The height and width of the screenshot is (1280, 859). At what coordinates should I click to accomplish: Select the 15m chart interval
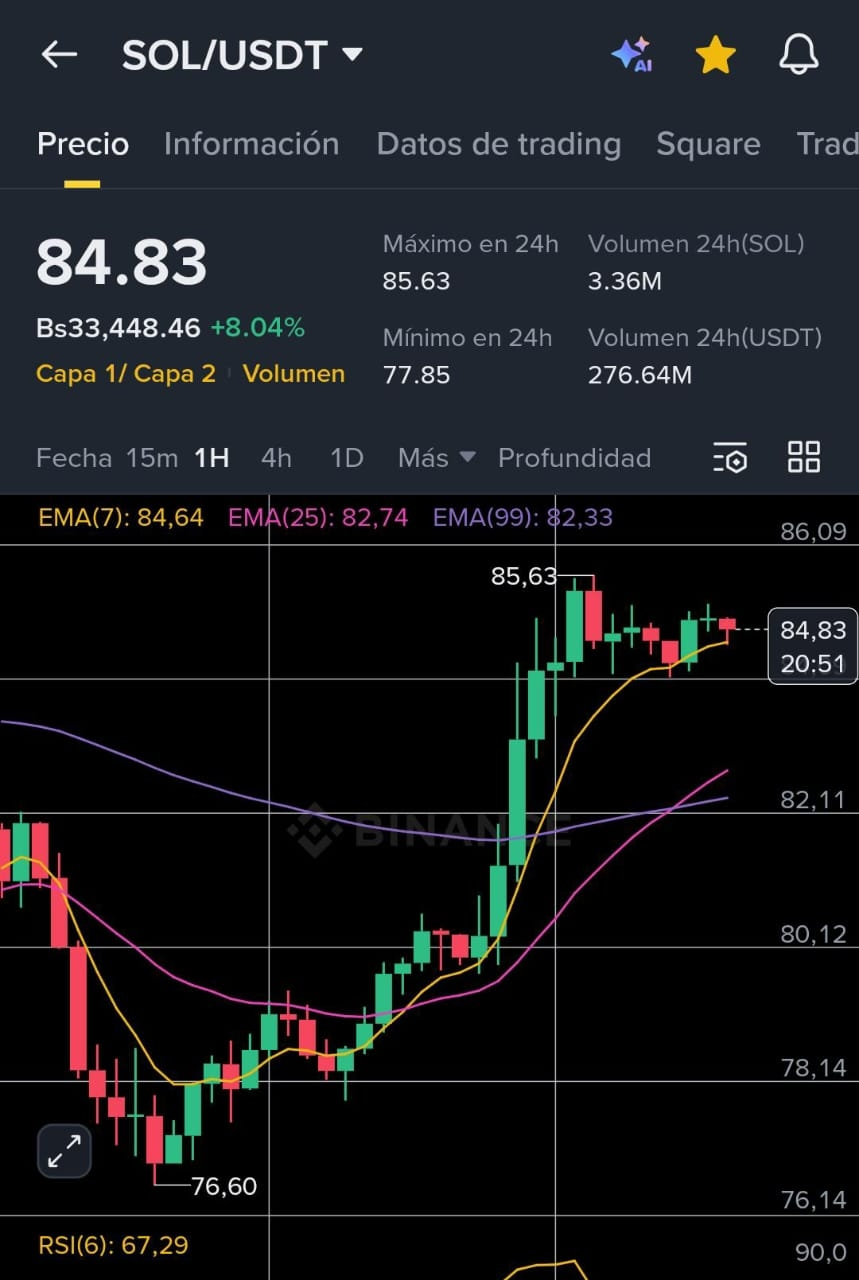(152, 458)
